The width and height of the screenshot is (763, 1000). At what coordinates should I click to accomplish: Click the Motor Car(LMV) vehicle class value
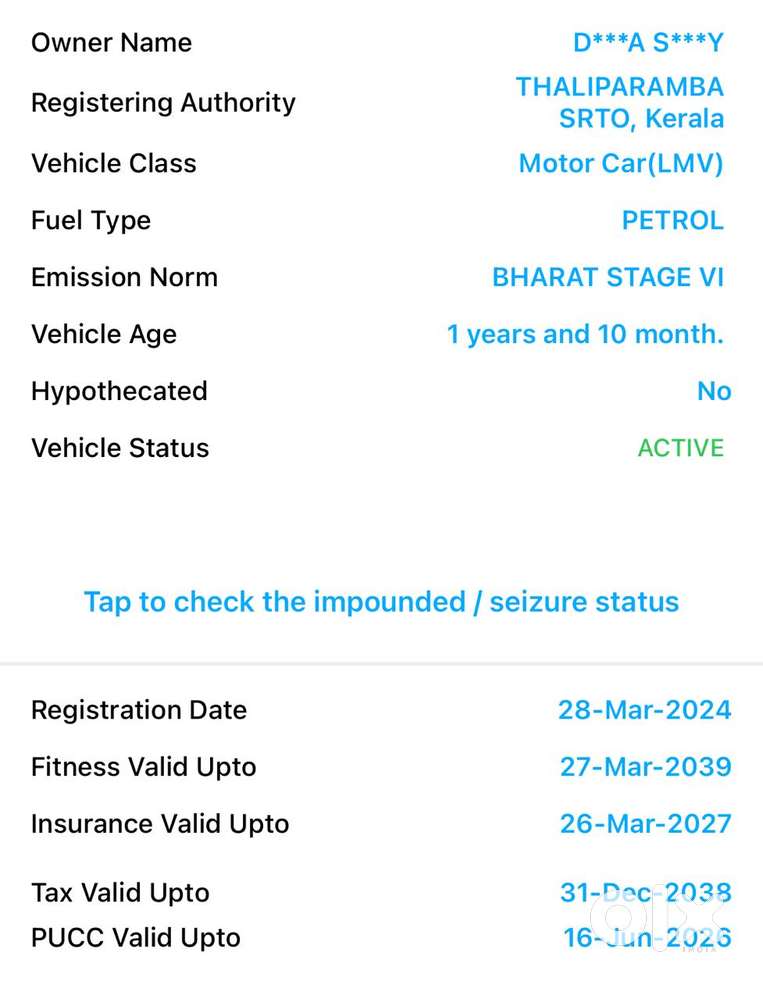[621, 163]
